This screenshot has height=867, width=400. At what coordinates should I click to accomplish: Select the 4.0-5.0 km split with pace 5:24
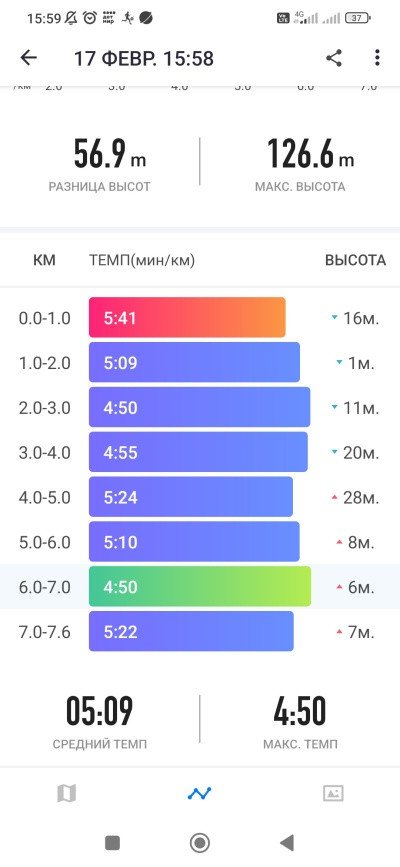(200, 497)
